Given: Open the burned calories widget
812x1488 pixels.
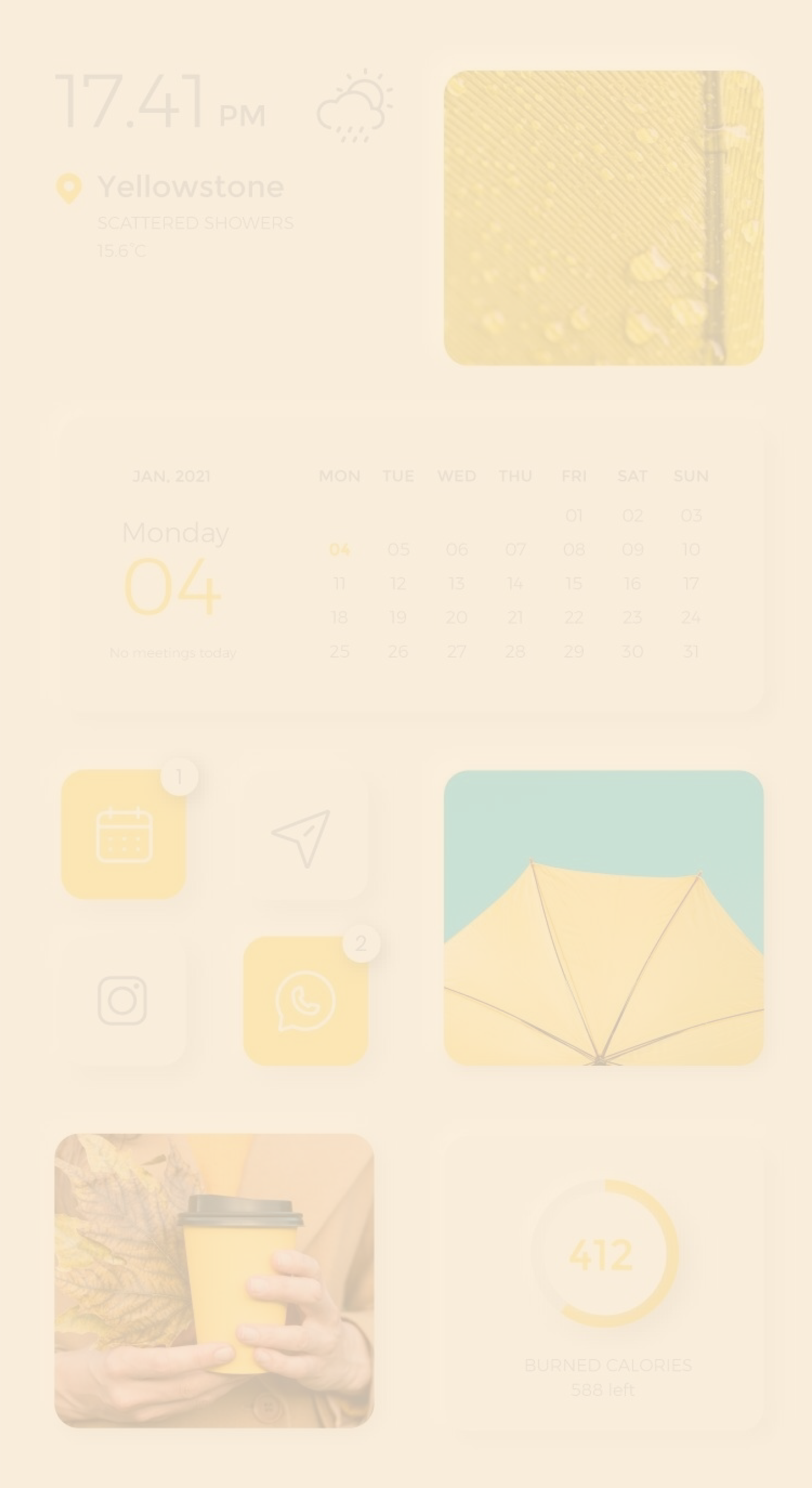Looking at the screenshot, I should click(604, 1278).
